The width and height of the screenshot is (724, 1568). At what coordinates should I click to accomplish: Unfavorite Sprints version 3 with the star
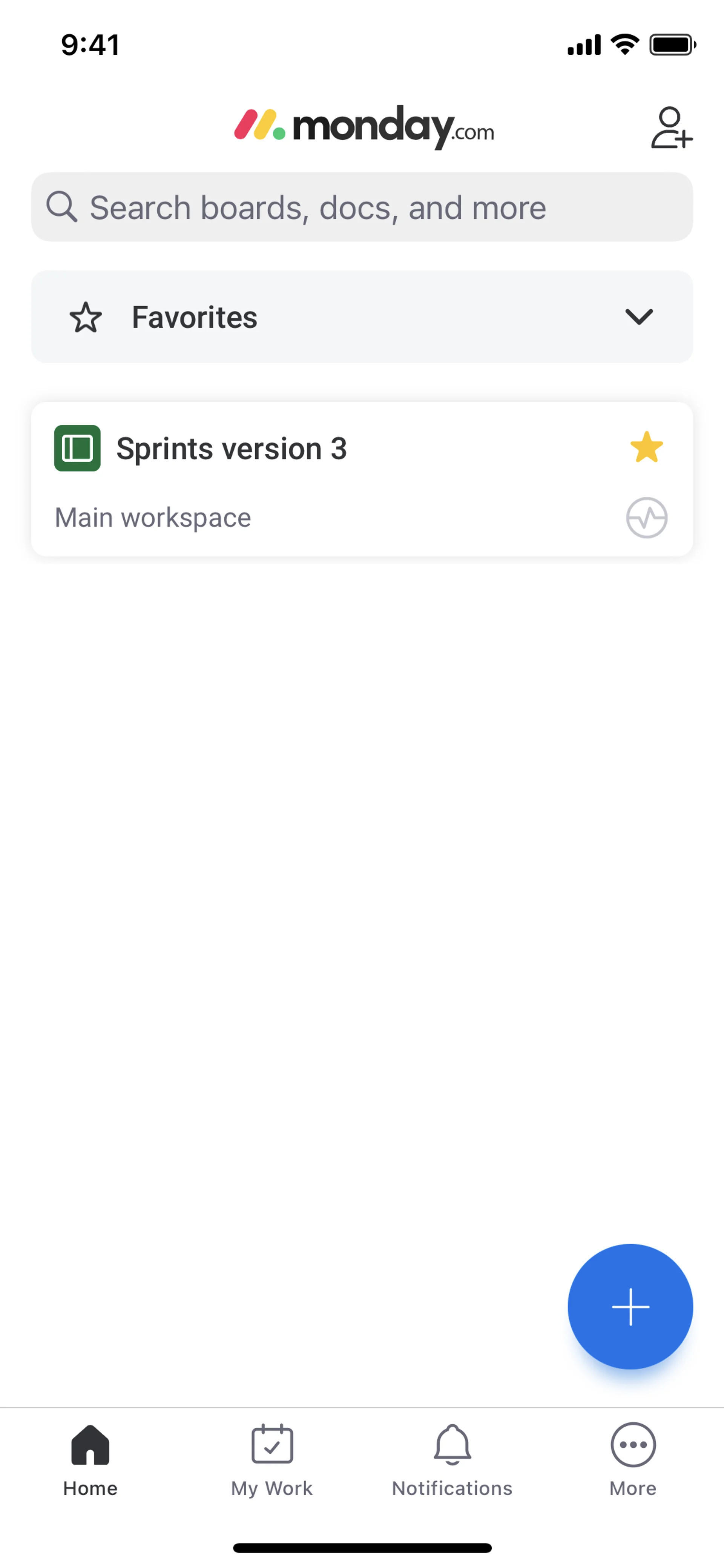[646, 448]
